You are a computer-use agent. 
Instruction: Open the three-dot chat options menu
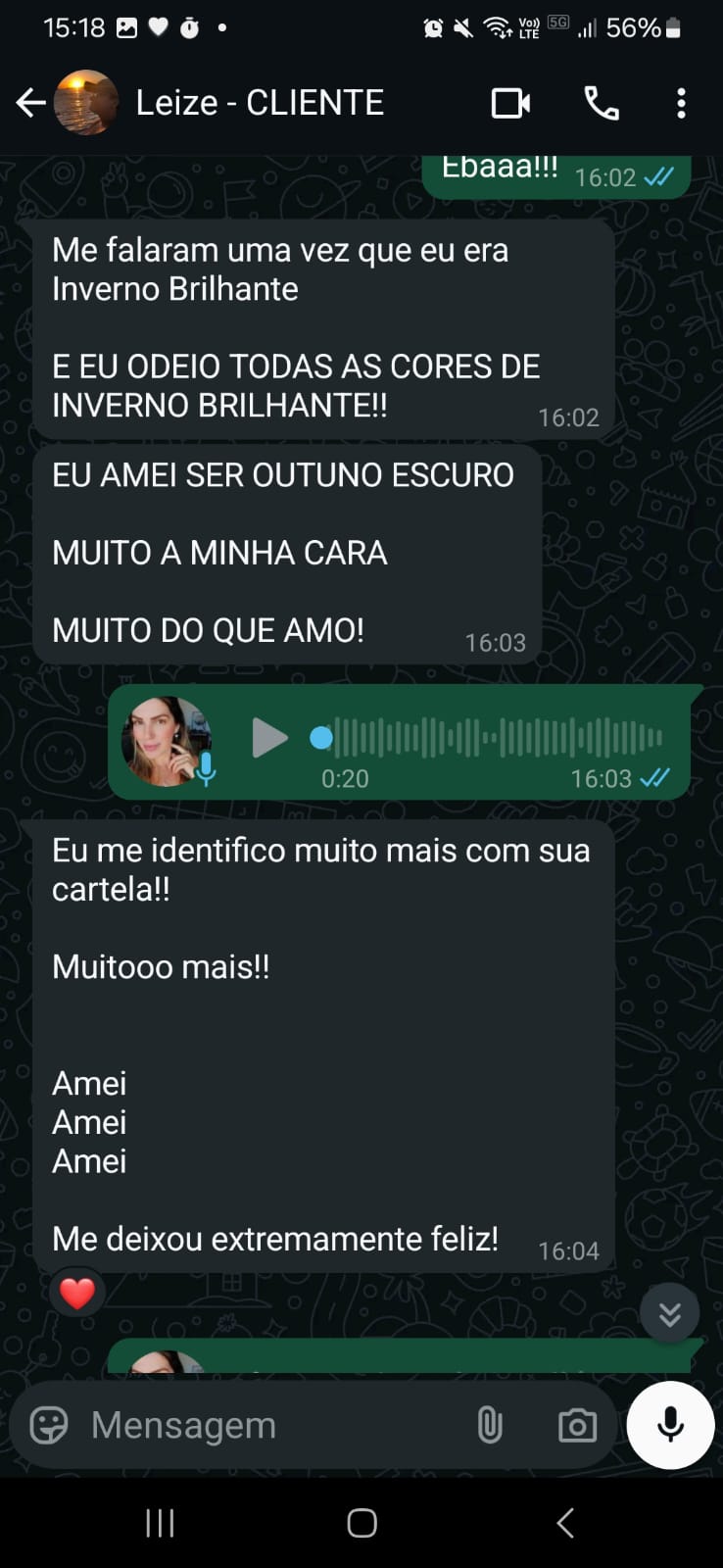(681, 102)
